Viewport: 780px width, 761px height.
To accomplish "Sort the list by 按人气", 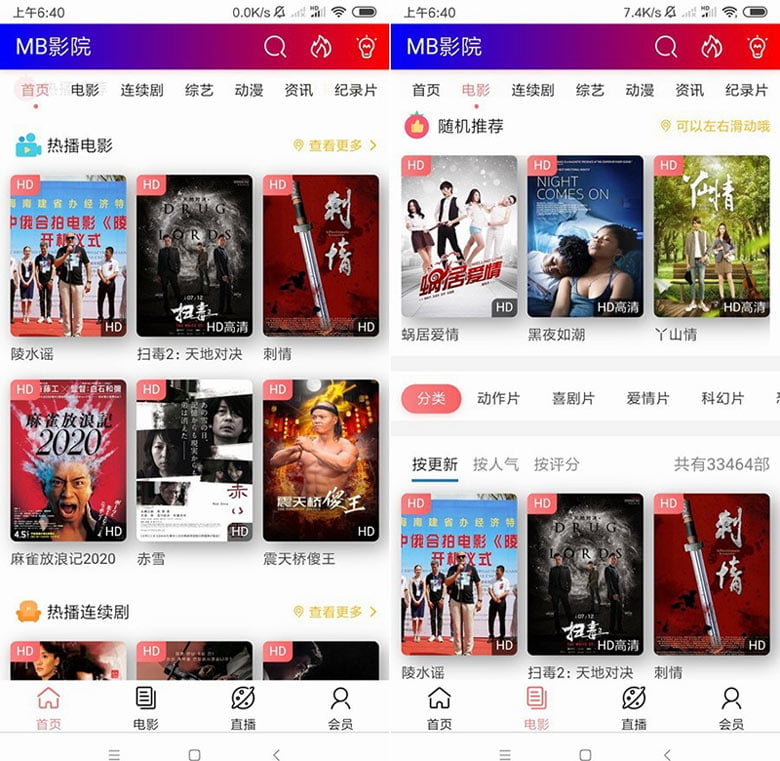I will tap(495, 464).
